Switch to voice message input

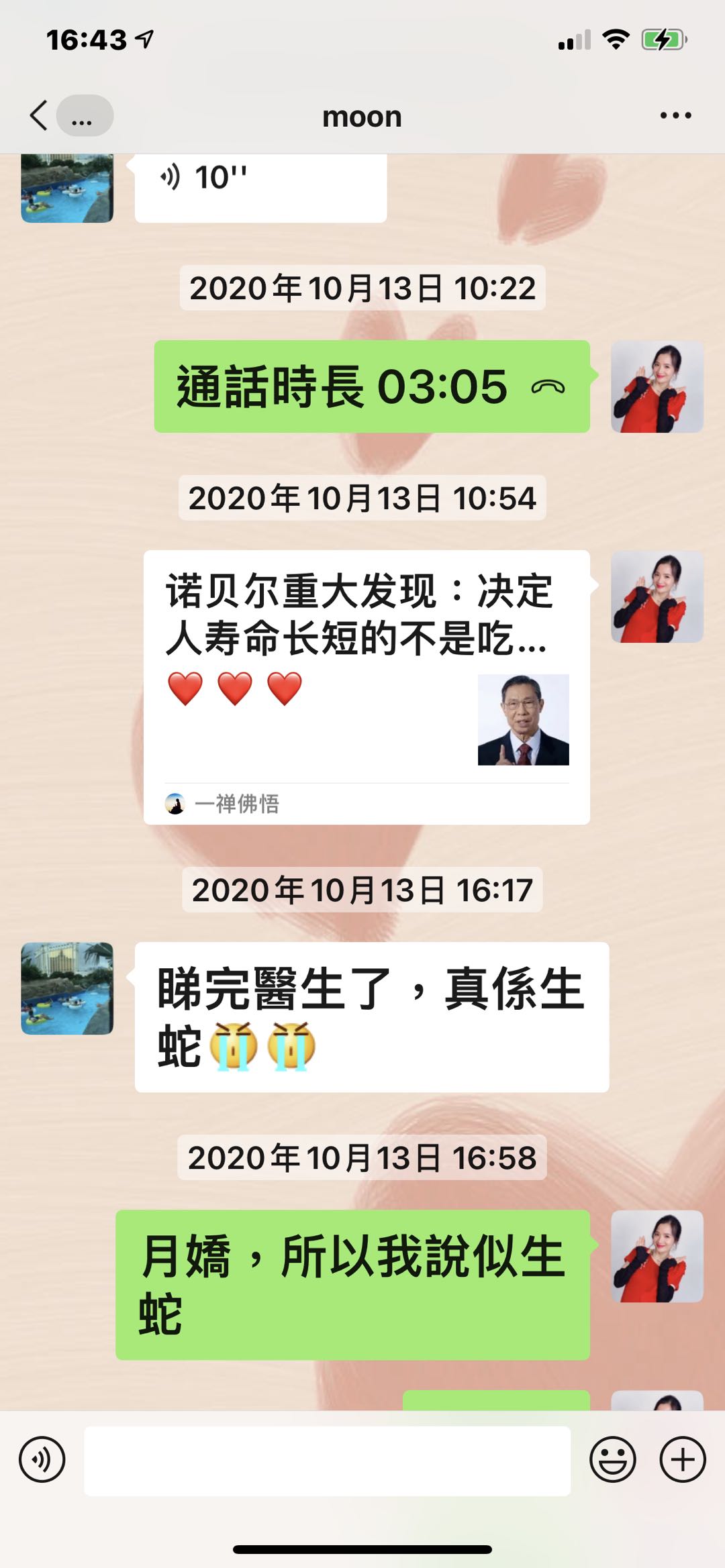[x=42, y=1459]
